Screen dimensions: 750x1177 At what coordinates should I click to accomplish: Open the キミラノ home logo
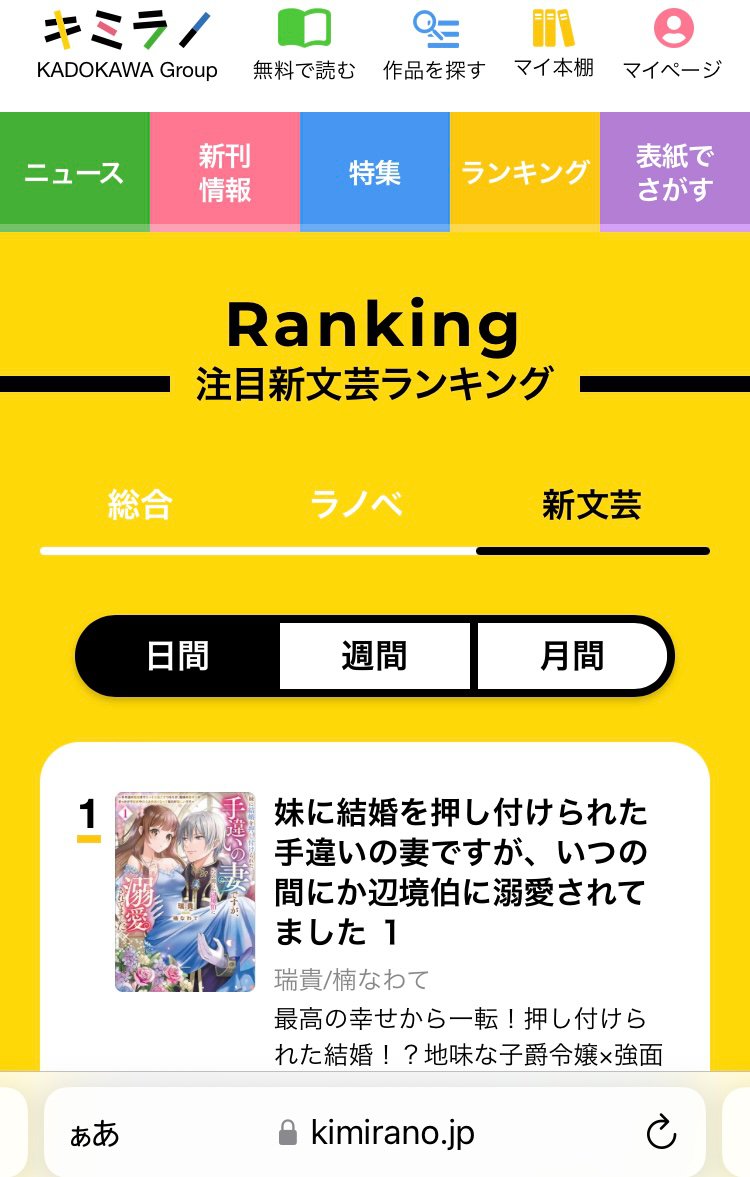coord(127,43)
